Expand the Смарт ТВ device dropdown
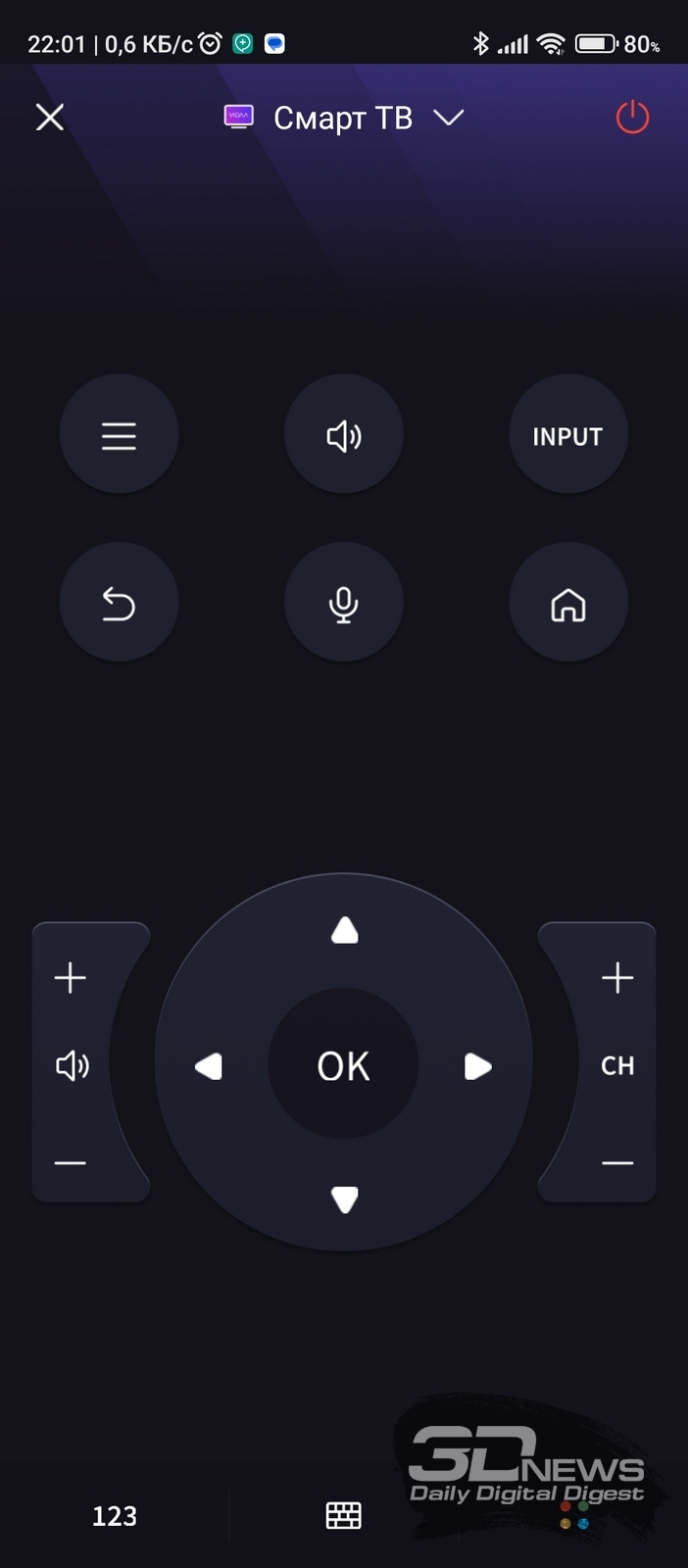 [x=449, y=118]
